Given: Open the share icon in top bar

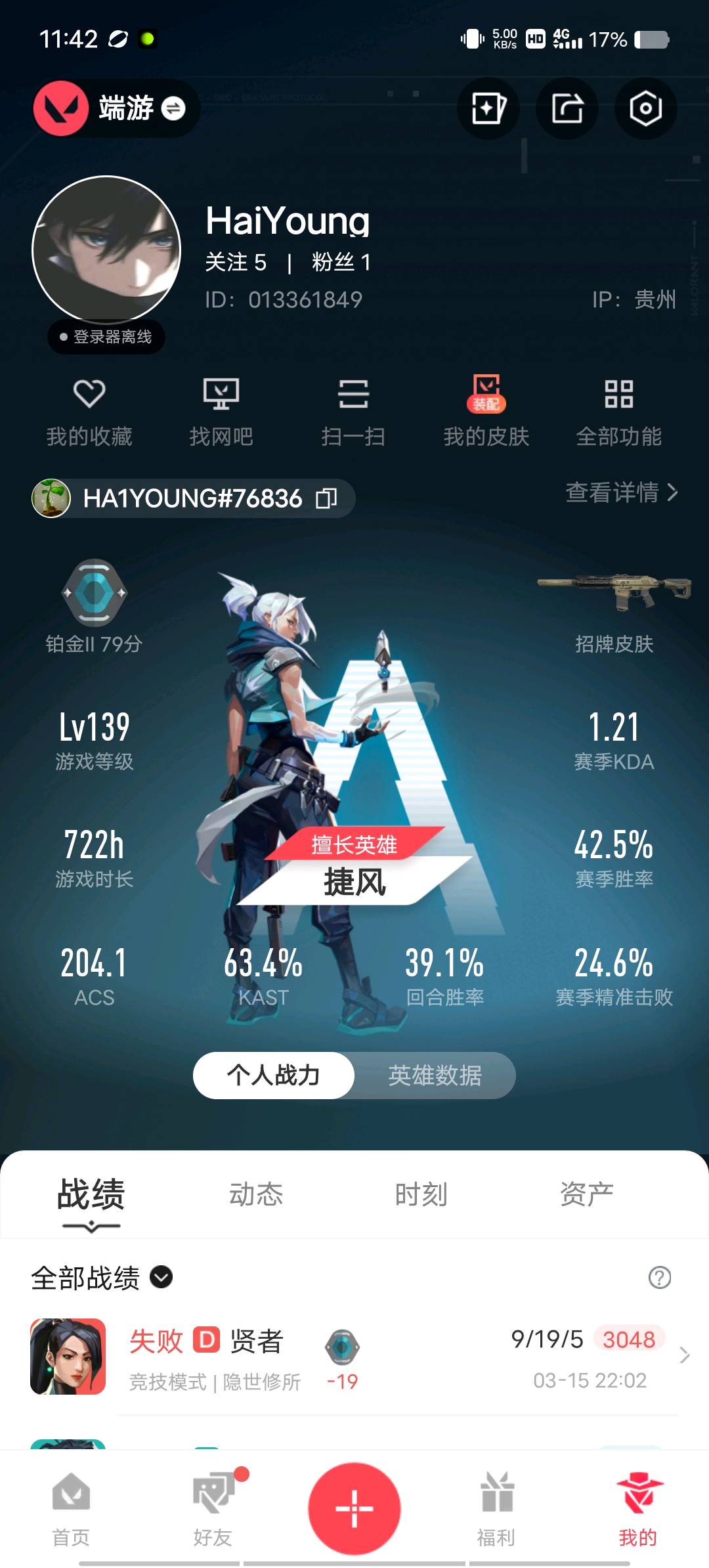Looking at the screenshot, I should point(567,108).
